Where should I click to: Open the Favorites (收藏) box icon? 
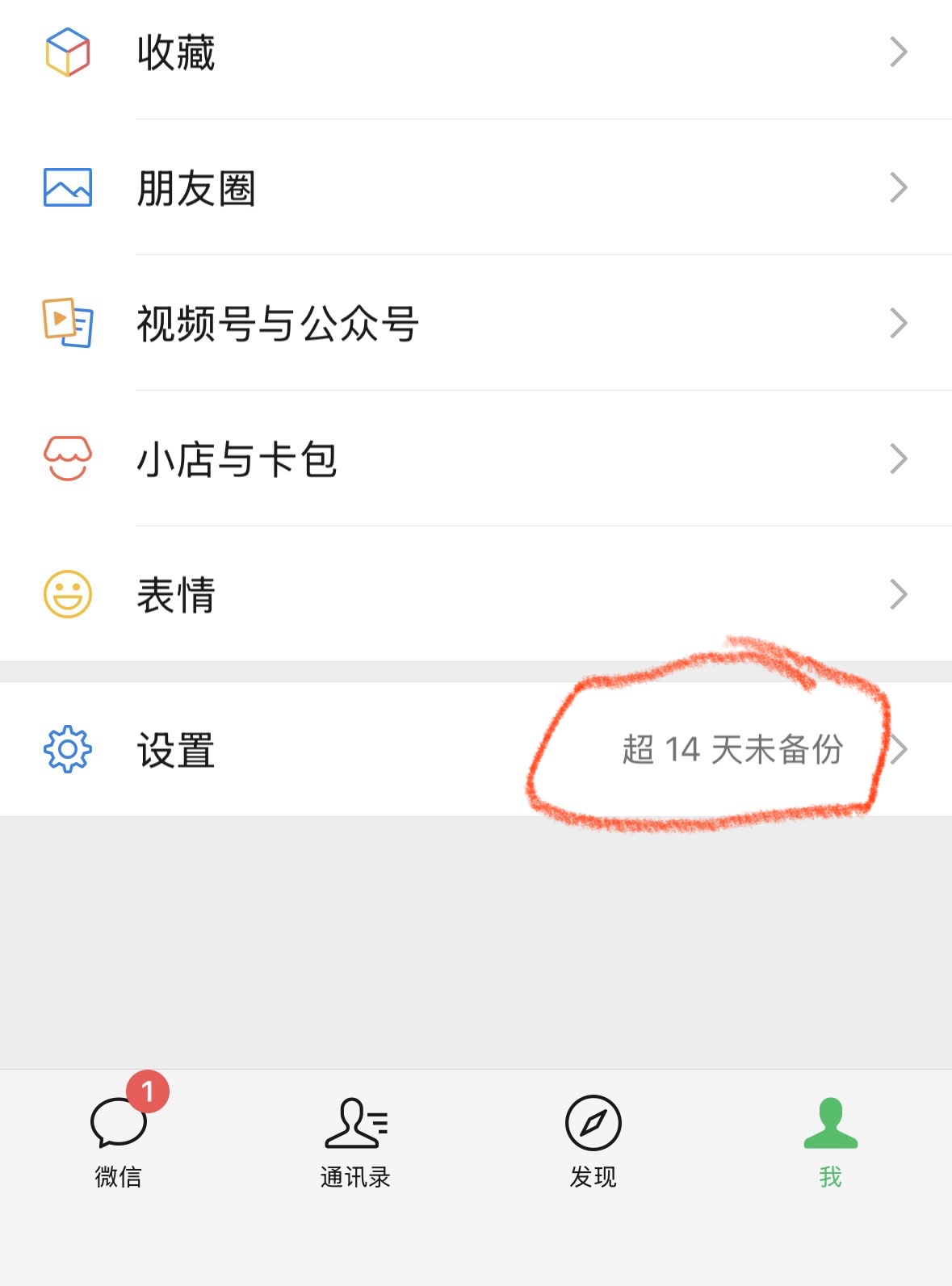point(68,53)
